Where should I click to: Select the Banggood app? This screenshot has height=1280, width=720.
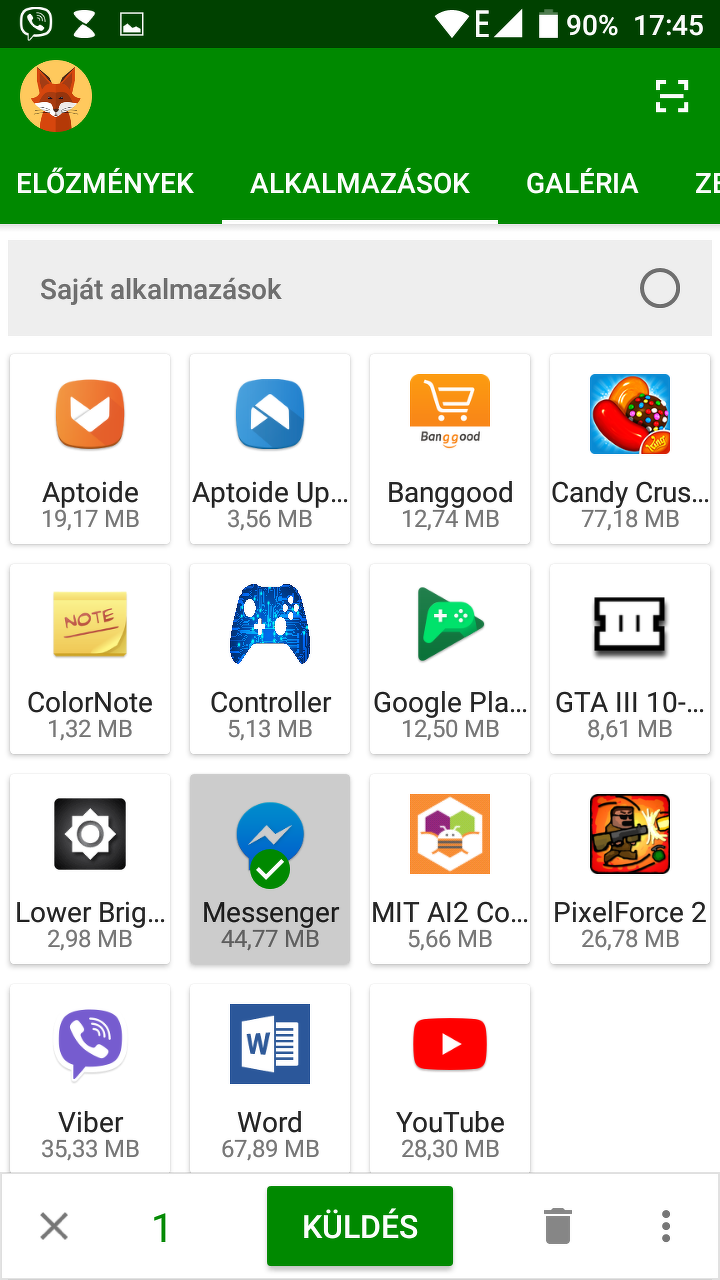tap(450, 449)
